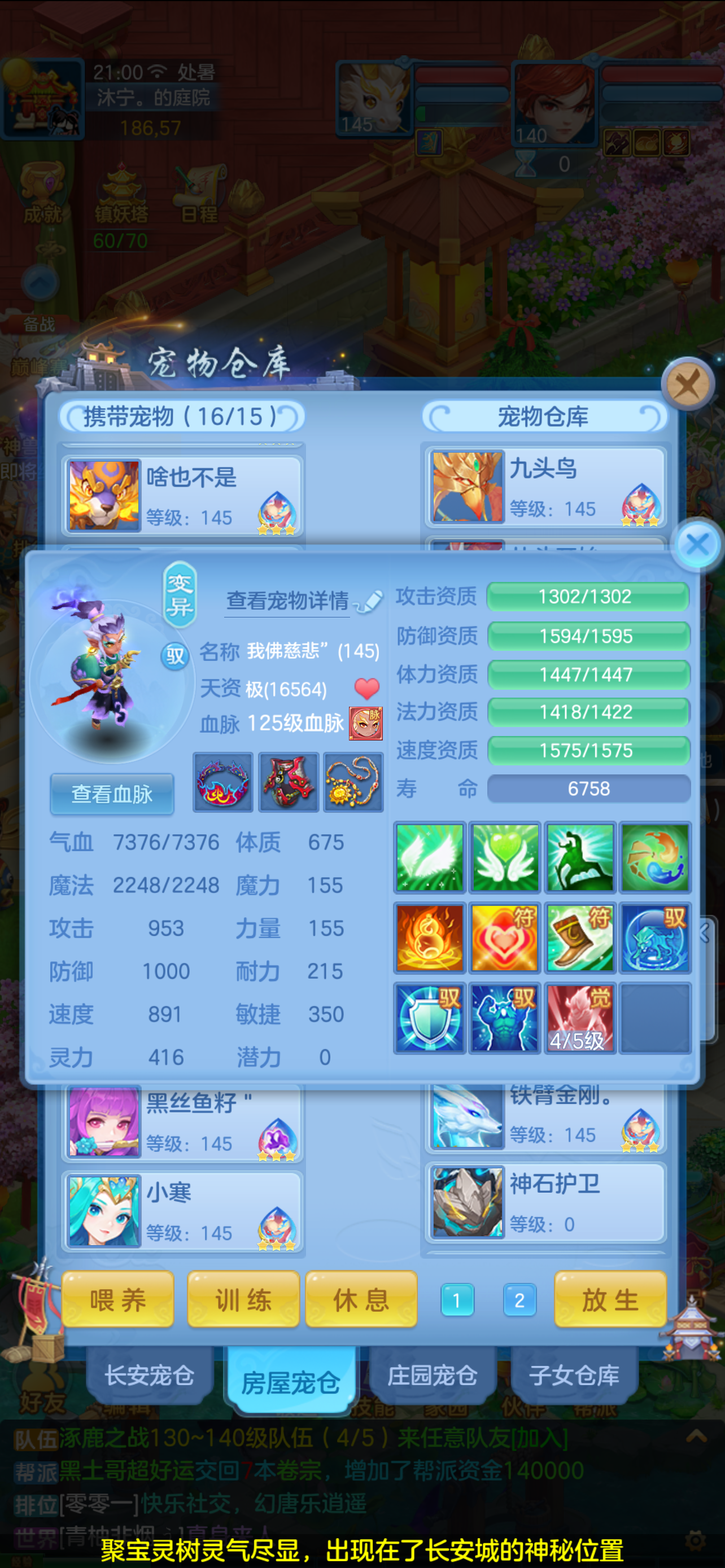The height and width of the screenshot is (1568, 725).
Task: Tap the 训练 button
Action: point(243,1300)
